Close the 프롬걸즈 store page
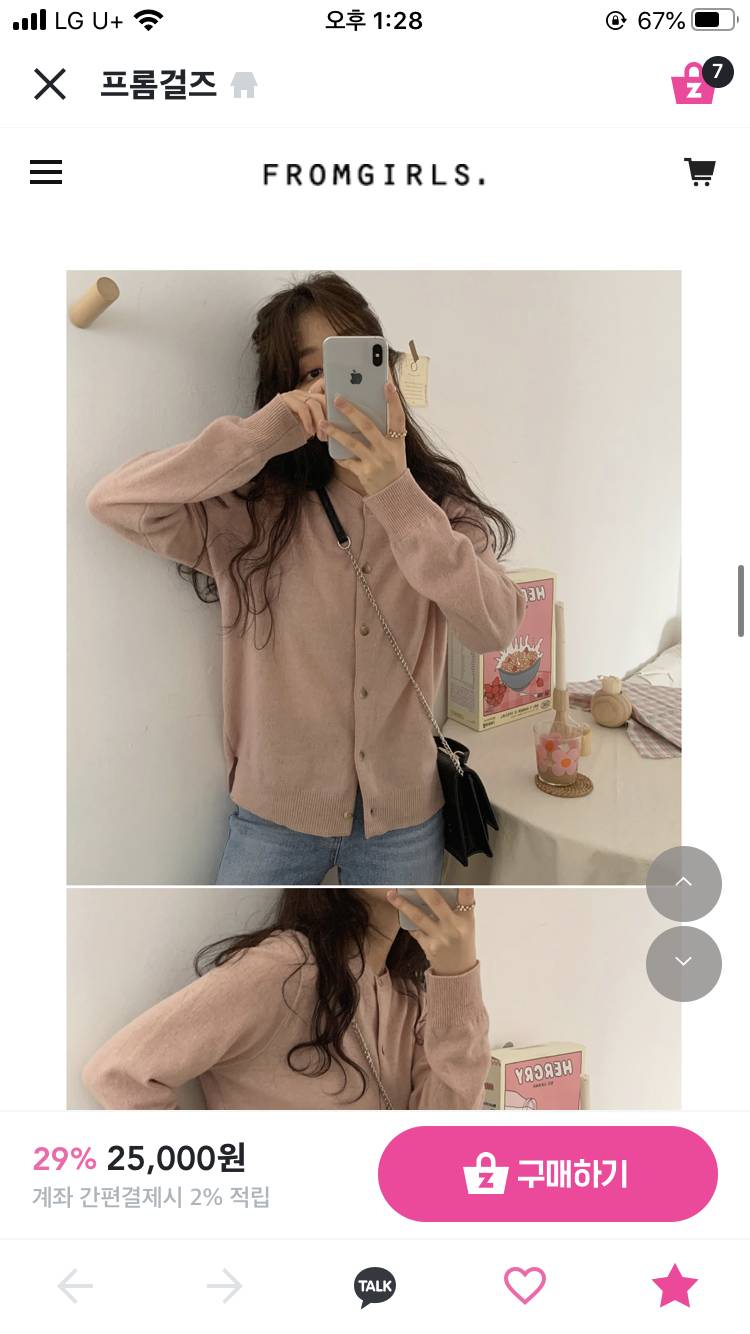 pos(49,85)
